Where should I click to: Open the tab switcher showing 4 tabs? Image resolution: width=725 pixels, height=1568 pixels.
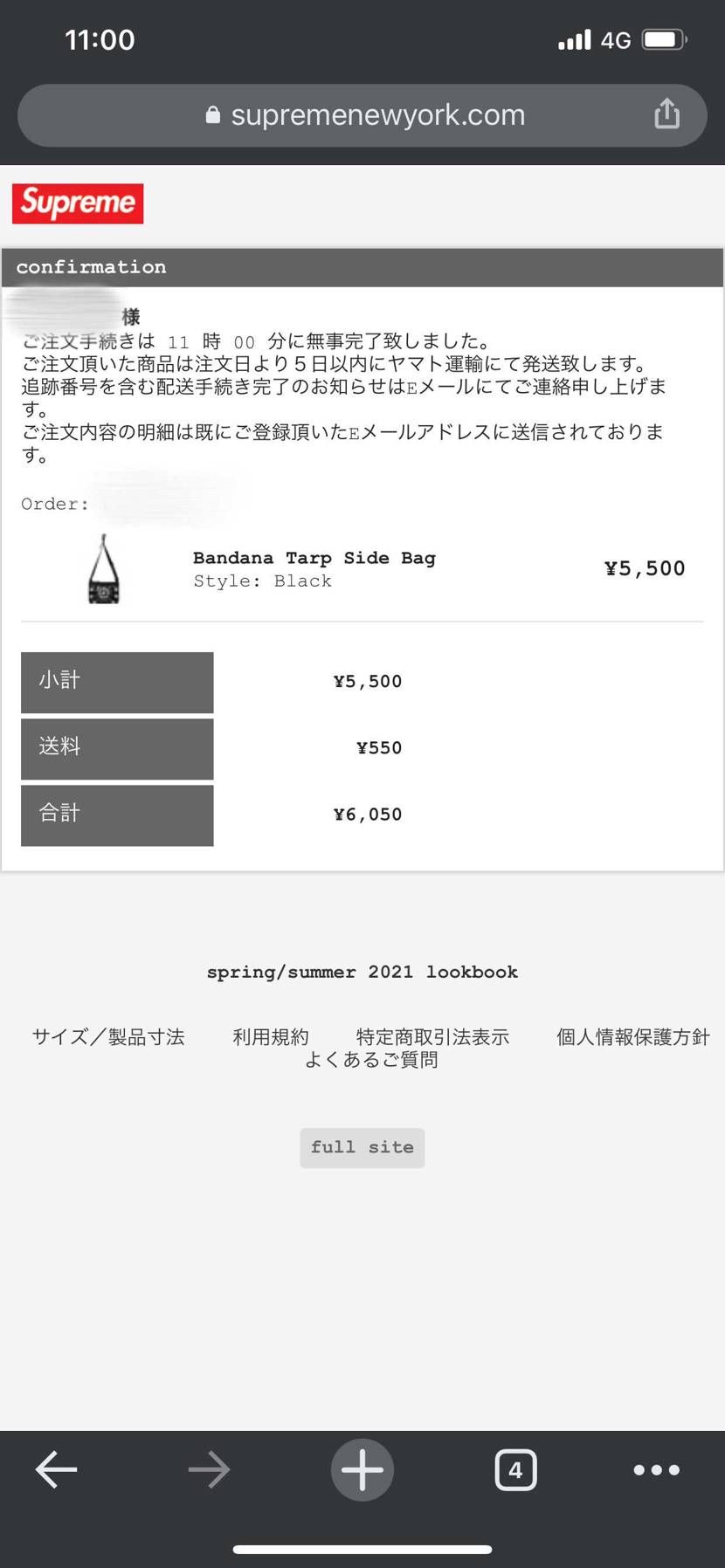[515, 1469]
